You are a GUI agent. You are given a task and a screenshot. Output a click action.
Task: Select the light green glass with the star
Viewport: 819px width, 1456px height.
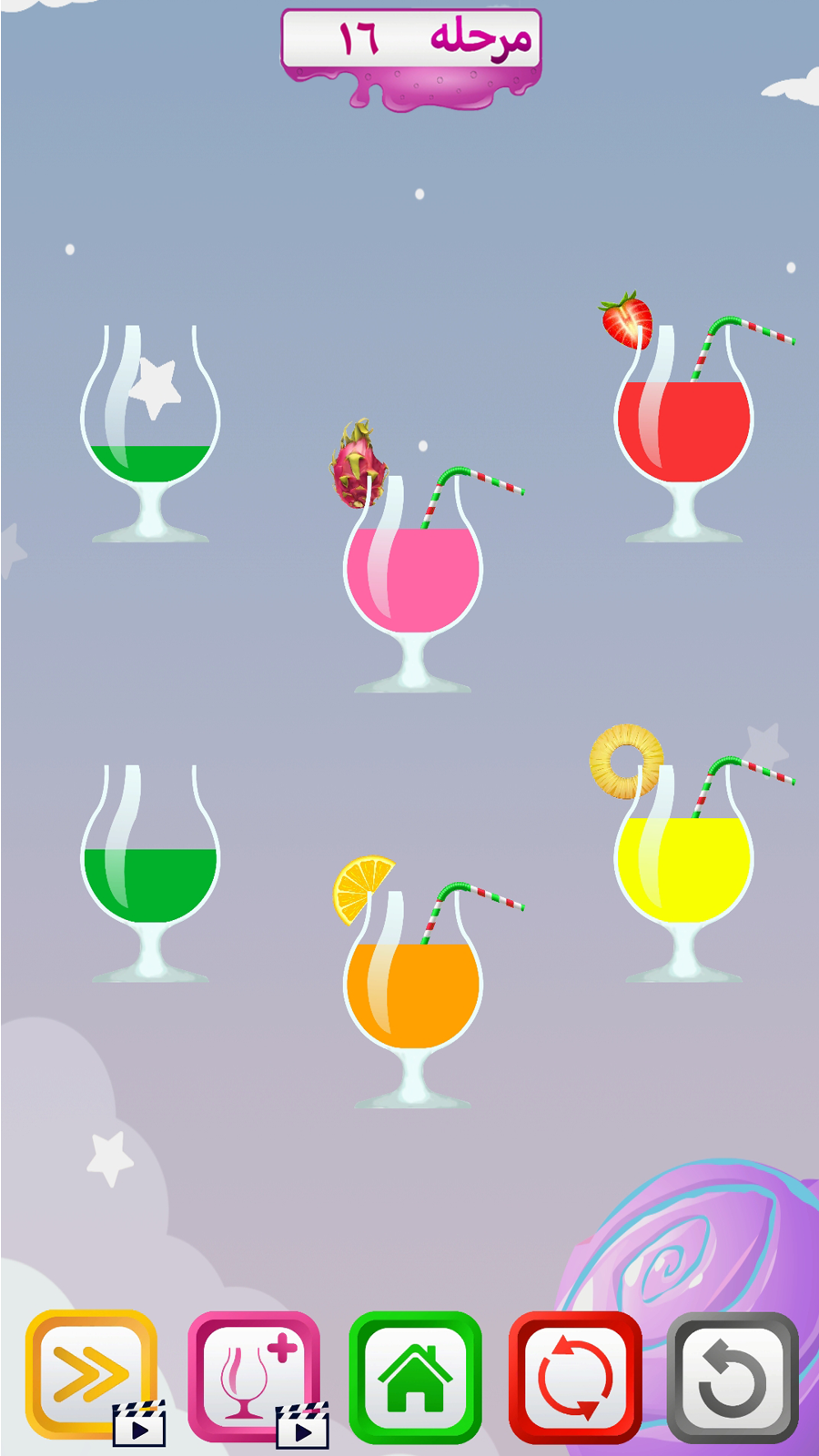(x=151, y=428)
